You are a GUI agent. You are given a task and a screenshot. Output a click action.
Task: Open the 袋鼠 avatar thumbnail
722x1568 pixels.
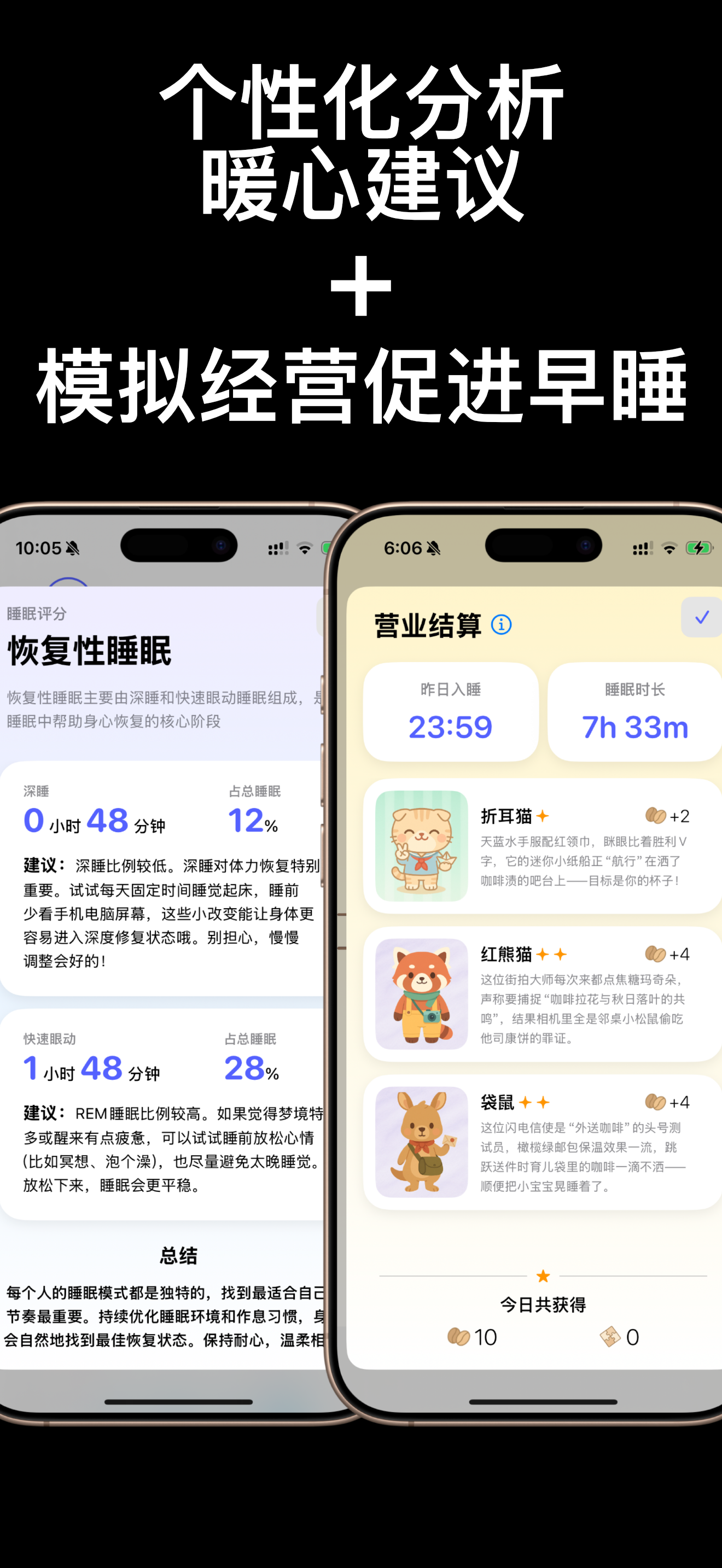421,1143
